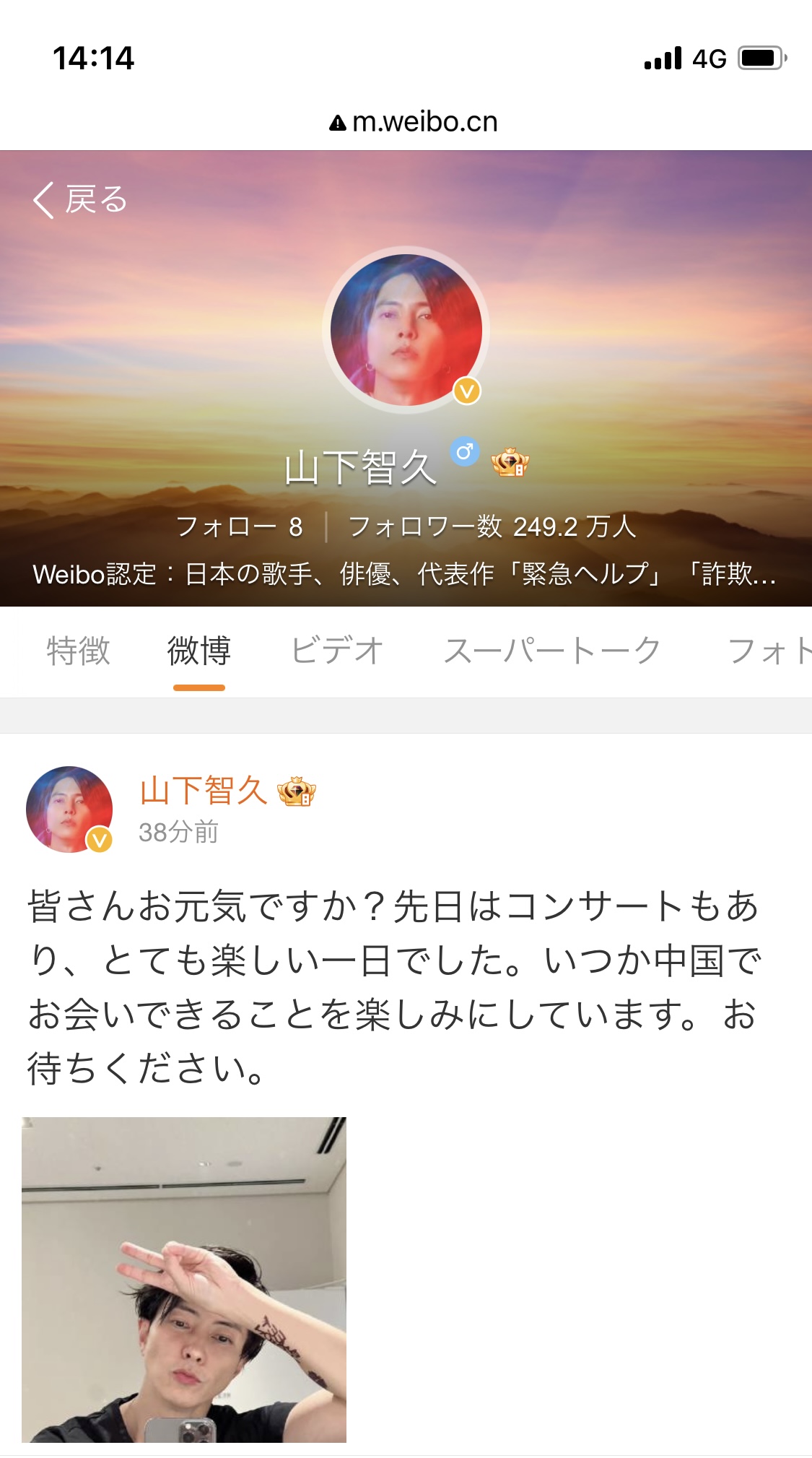The height and width of the screenshot is (1458, 812).
Task: Switch to the 特徴 tab
Action: [x=78, y=651]
